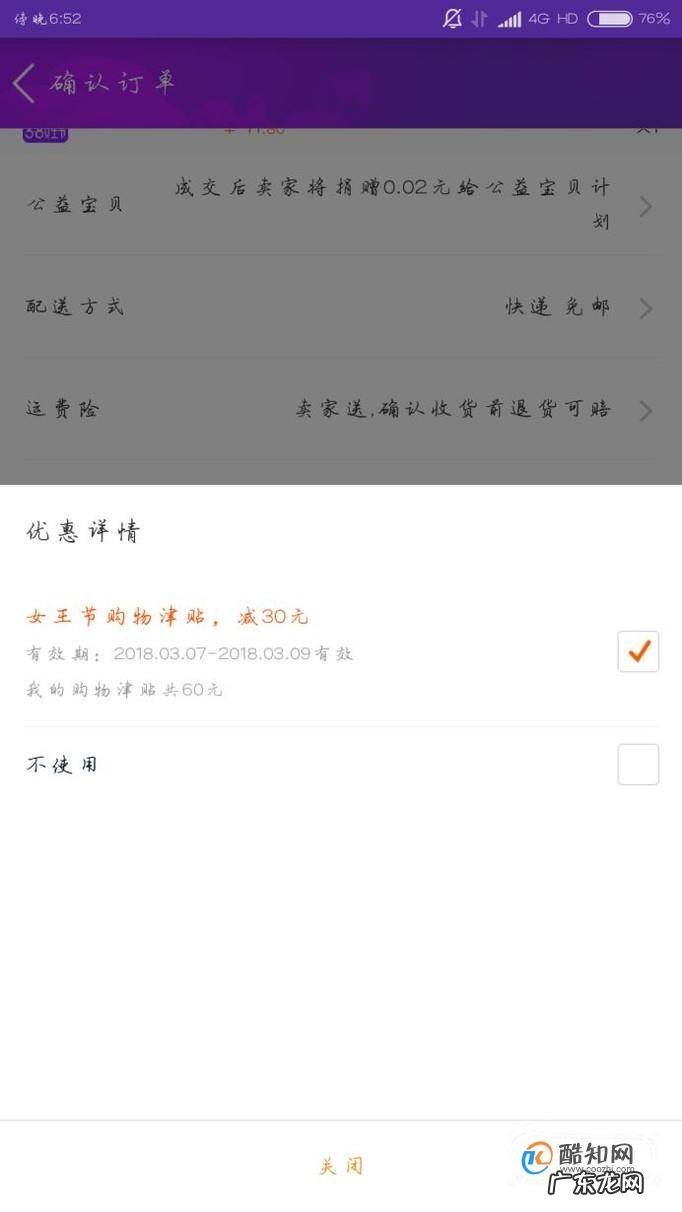Image resolution: width=682 pixels, height=1212 pixels.
Task: Dismiss the 优惠详情 sheet with 关闭
Action: click(340, 1166)
